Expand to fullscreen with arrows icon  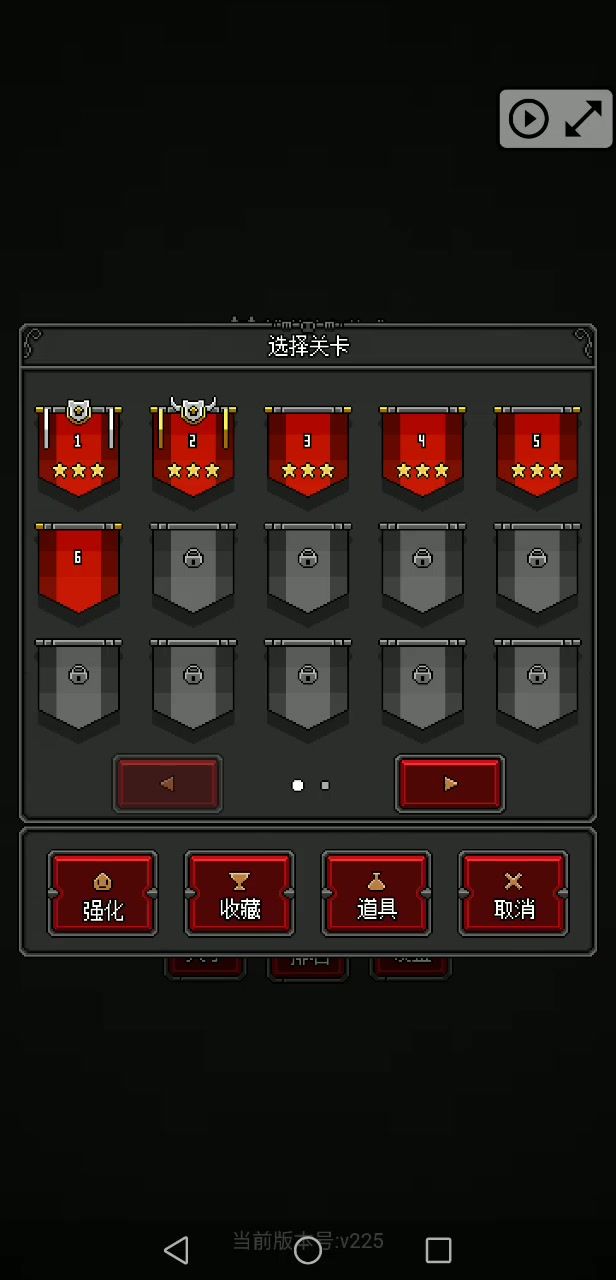pyautogui.click(x=583, y=119)
